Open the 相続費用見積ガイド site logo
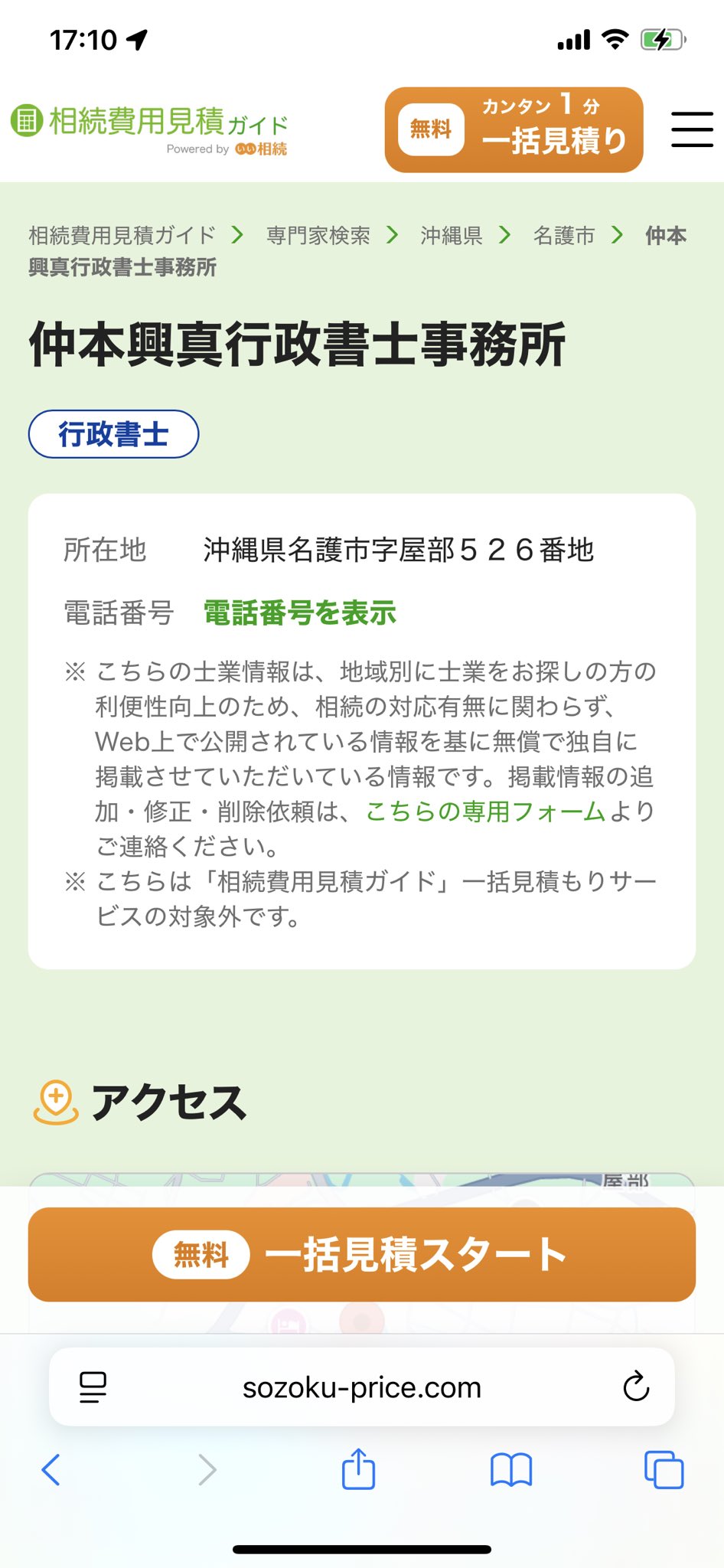Viewport: 724px width, 1568px height. click(x=150, y=127)
